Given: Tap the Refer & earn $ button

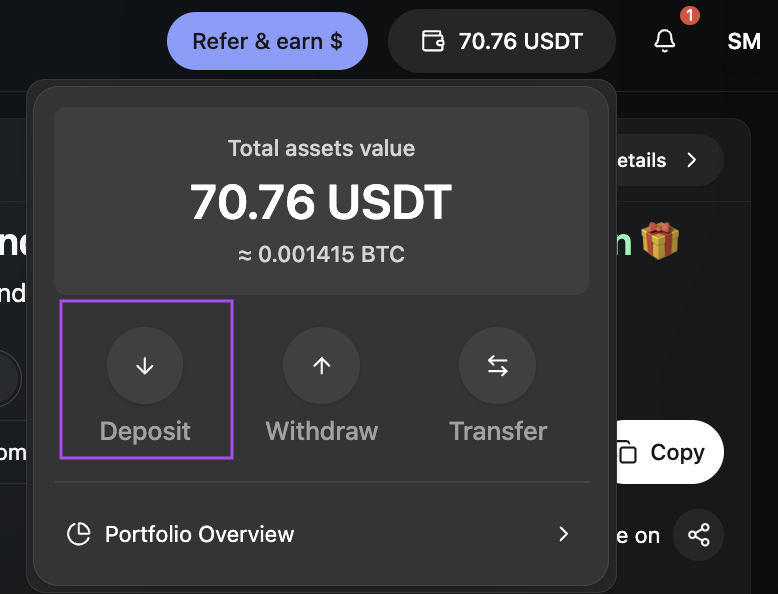Looking at the screenshot, I should [x=267, y=41].
